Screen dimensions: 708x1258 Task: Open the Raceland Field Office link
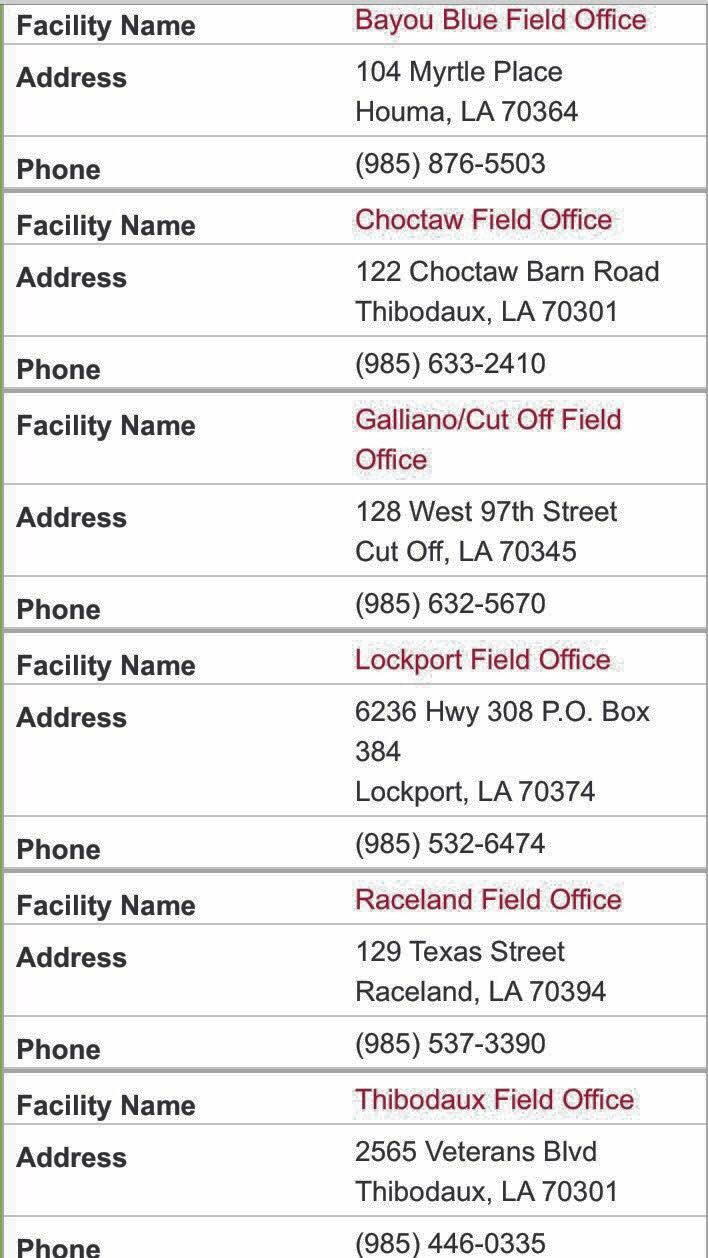tap(488, 900)
